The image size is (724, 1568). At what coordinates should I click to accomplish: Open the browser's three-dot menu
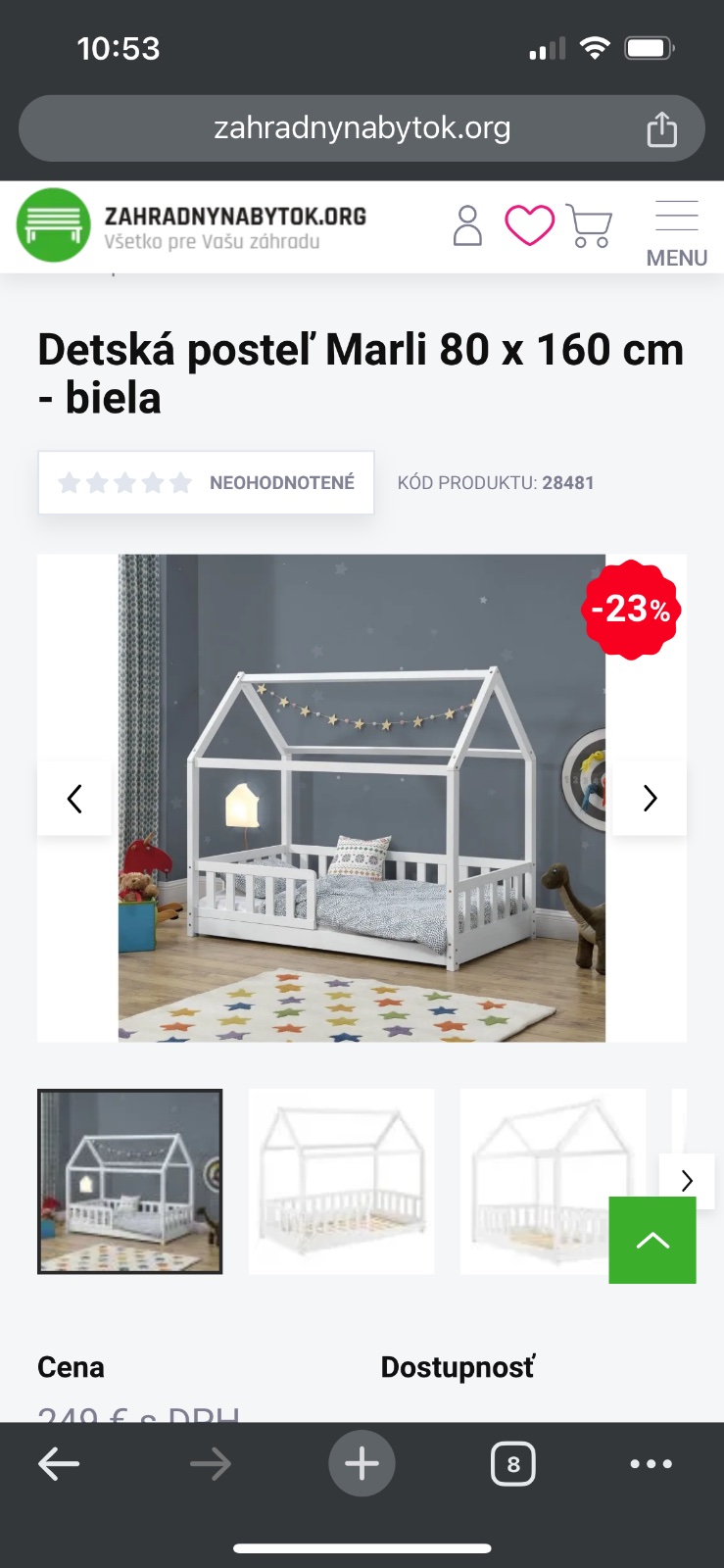pyautogui.click(x=652, y=1464)
